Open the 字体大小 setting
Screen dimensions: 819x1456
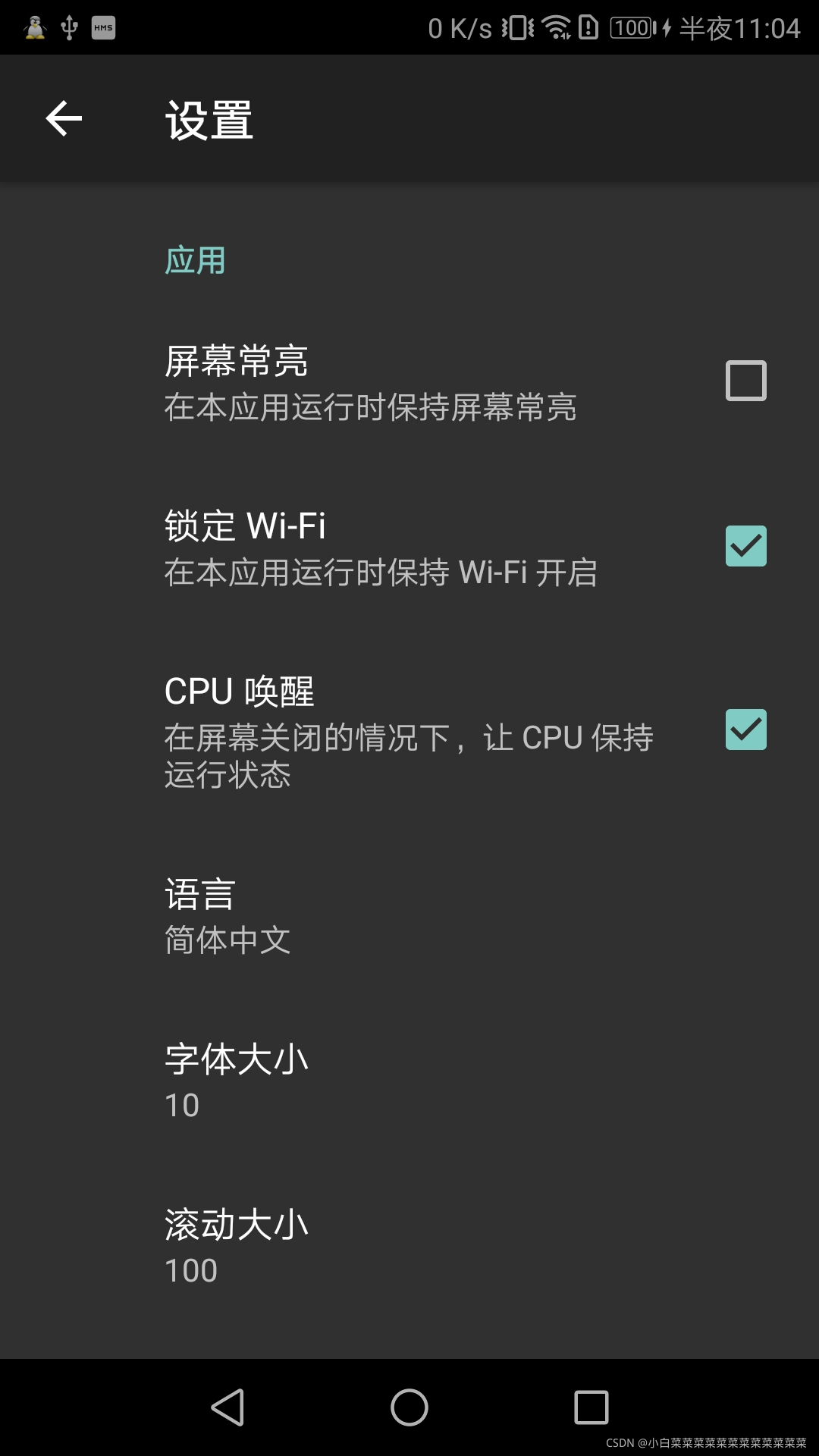409,1081
